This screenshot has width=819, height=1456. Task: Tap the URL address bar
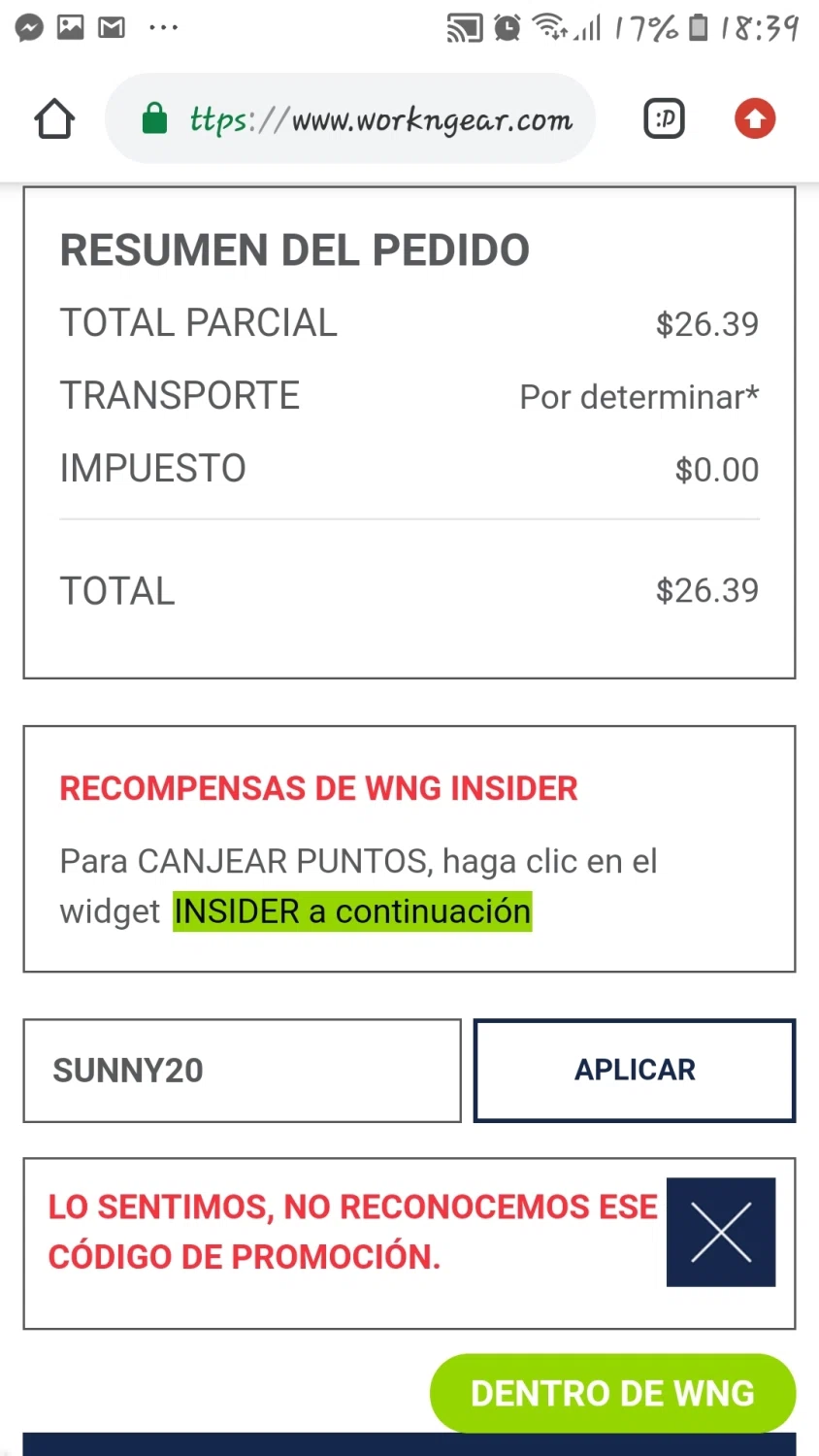tap(369, 119)
